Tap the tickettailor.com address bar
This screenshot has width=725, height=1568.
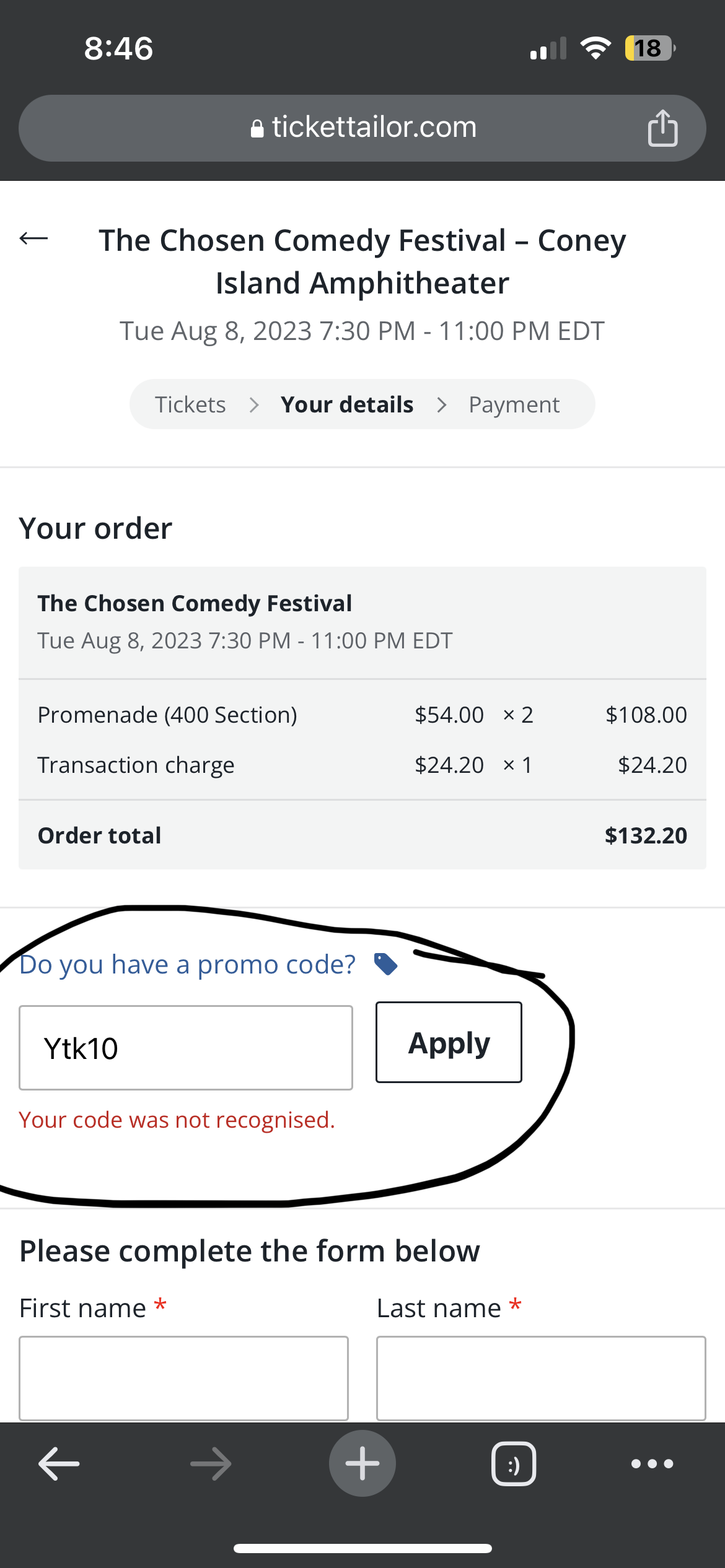[362, 128]
